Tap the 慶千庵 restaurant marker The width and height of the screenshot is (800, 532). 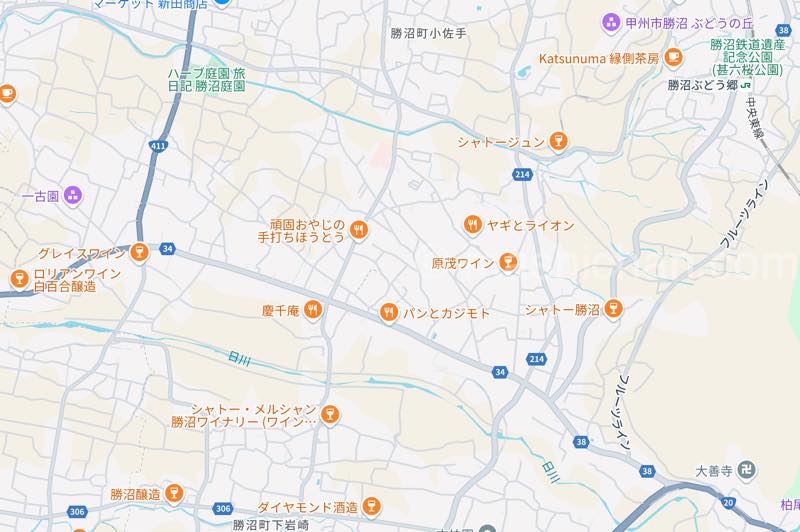314,310
